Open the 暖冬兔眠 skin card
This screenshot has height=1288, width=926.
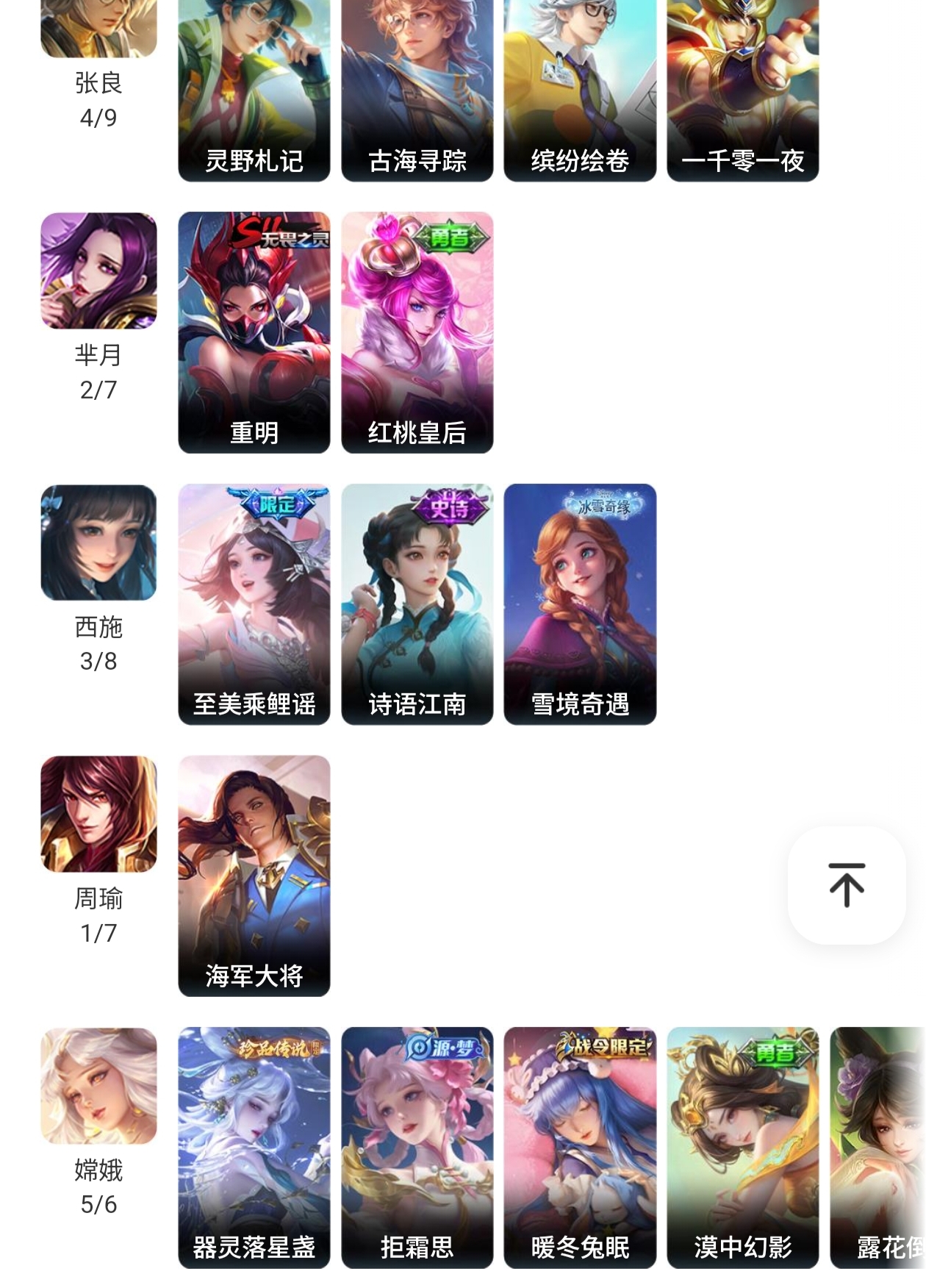pos(580,1148)
